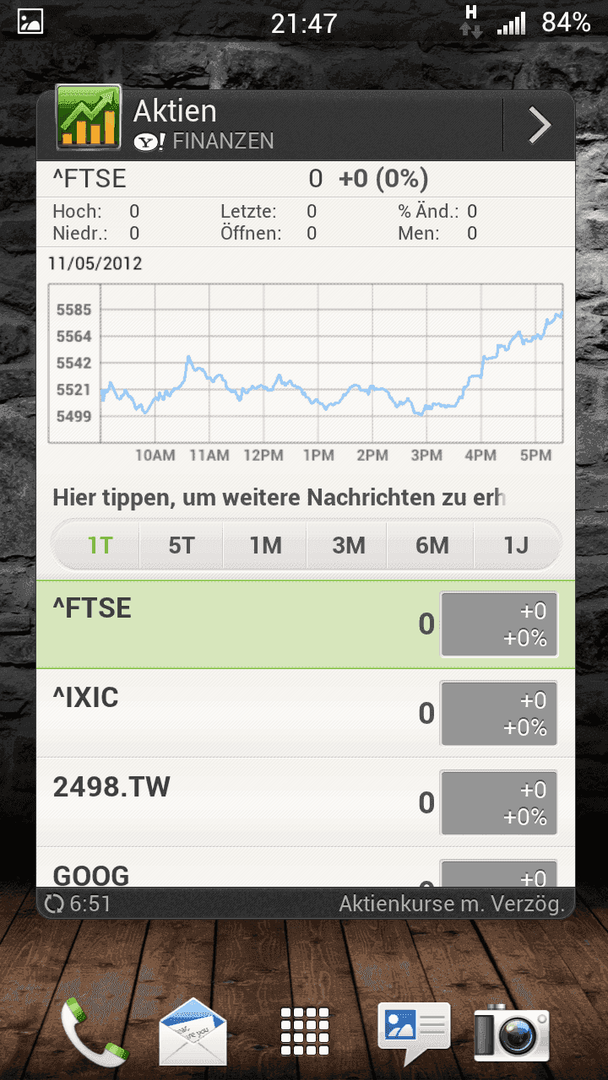Refresh the stock quotes

click(54, 904)
